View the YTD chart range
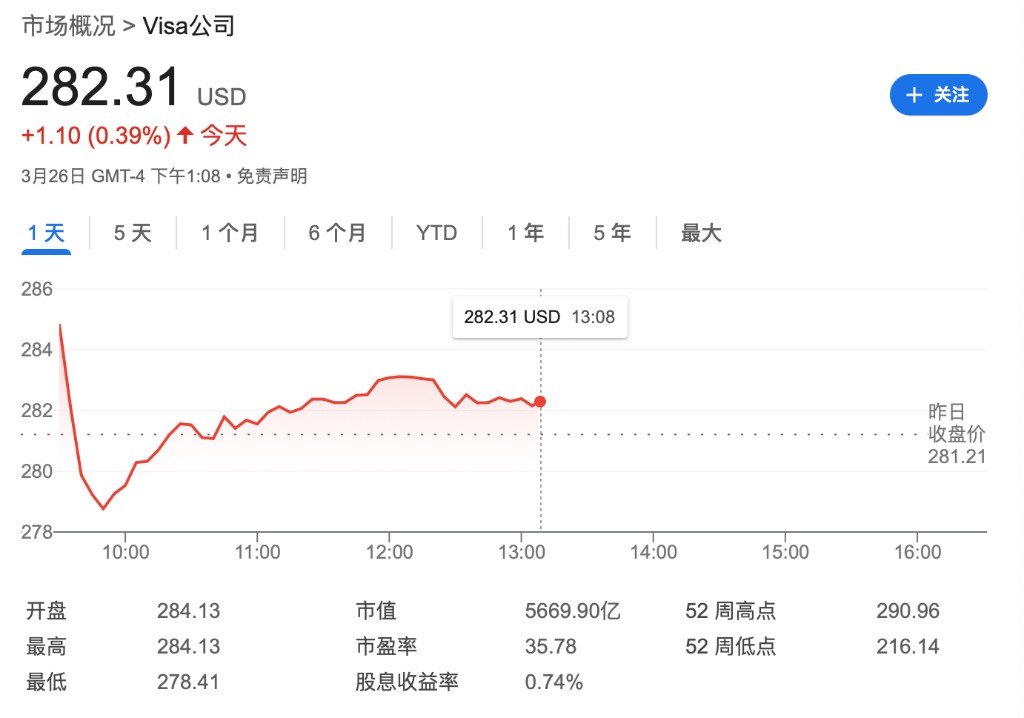Image resolution: width=1024 pixels, height=718 pixels. (437, 233)
